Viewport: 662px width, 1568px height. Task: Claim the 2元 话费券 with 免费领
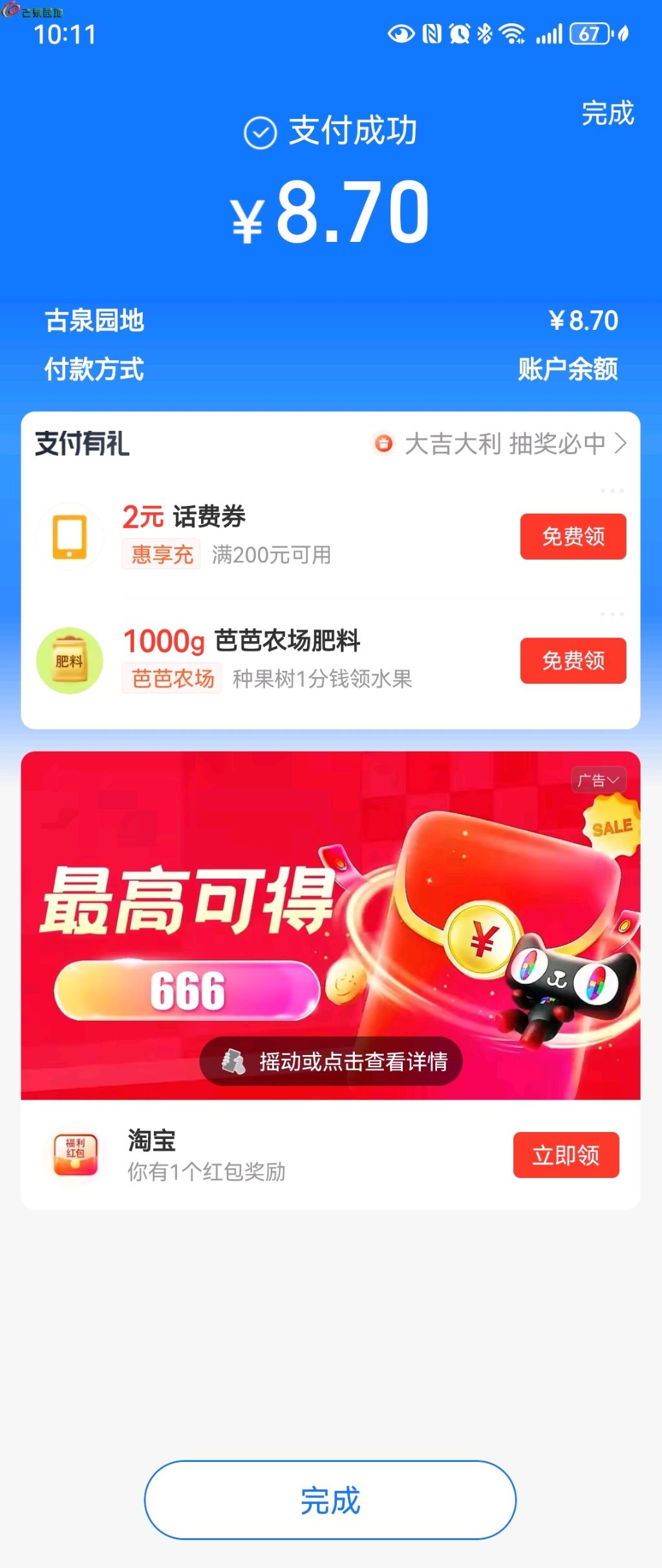click(x=573, y=536)
